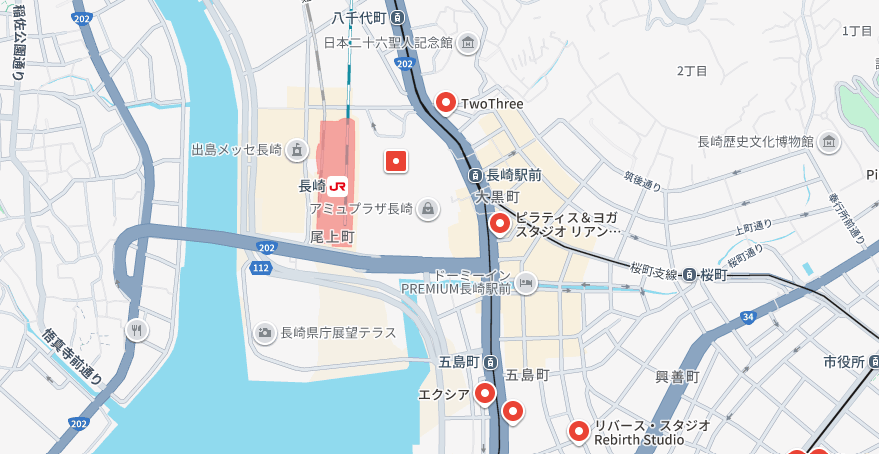Screen dimensions: 879x454
Task: Open ドーミーイン PREMIUM長崎駅前 hotel icon
Action: click(526, 283)
